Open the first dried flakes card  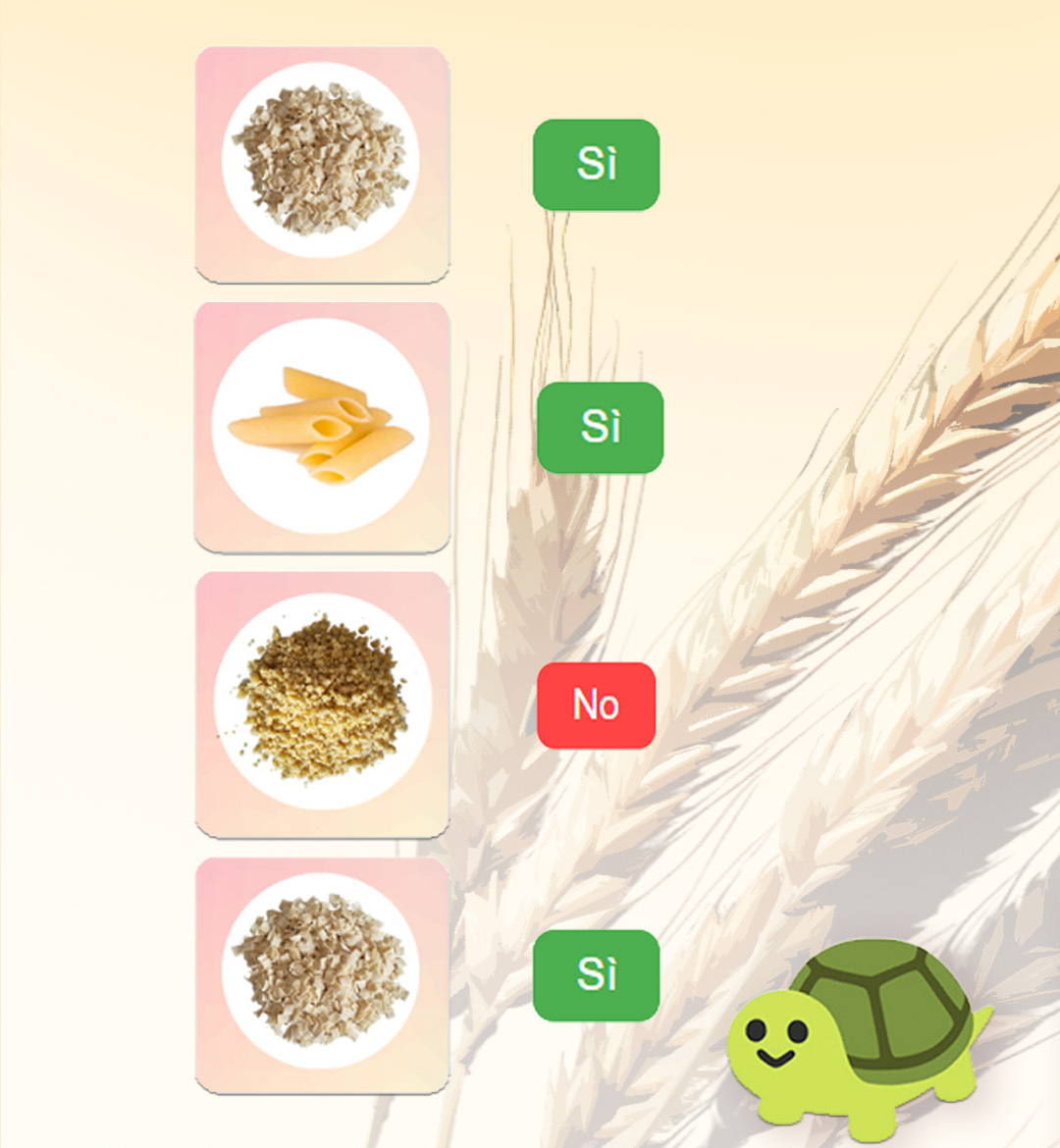(x=322, y=164)
